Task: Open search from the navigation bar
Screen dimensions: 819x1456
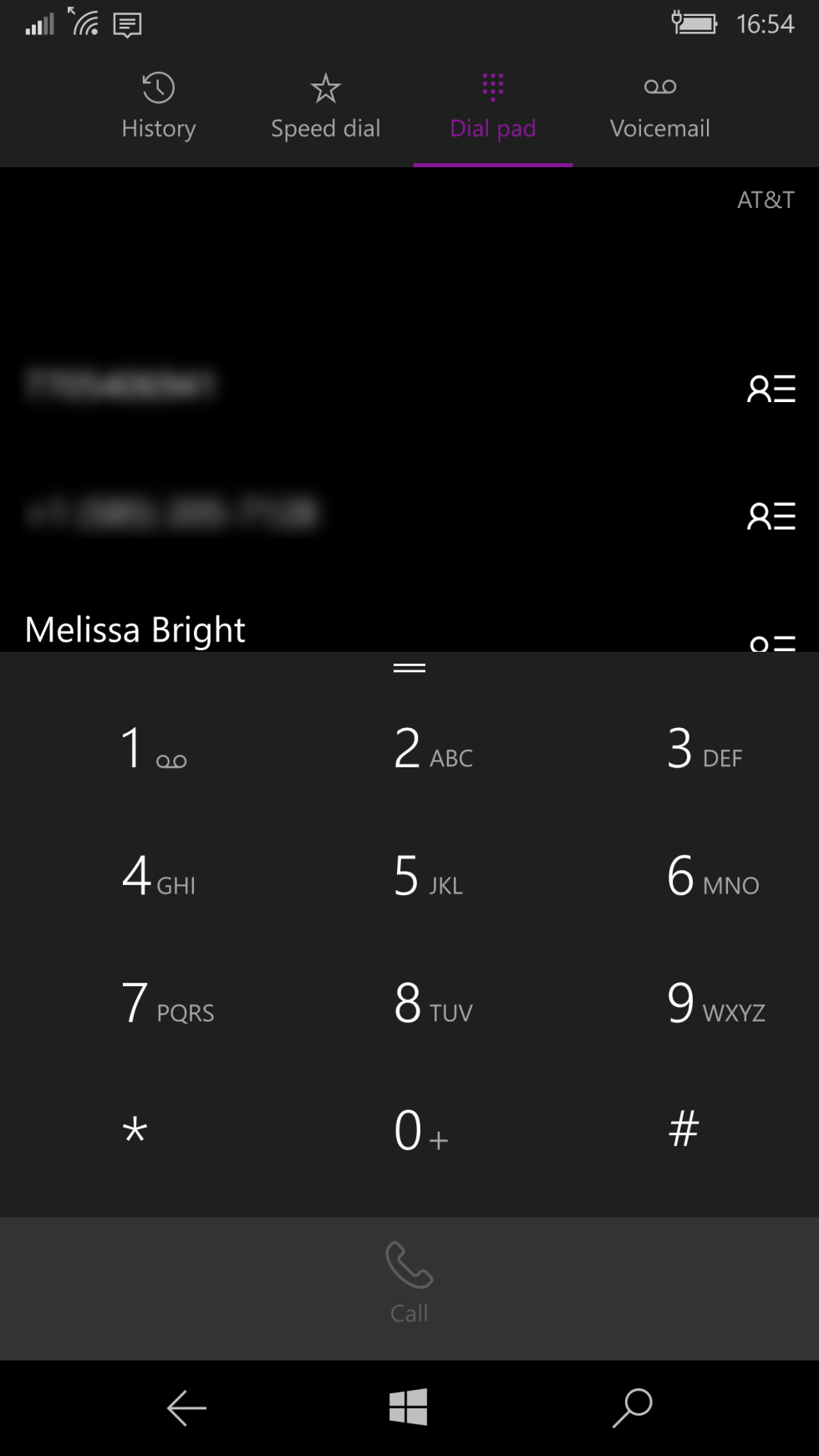Action: pyautogui.click(x=633, y=1408)
